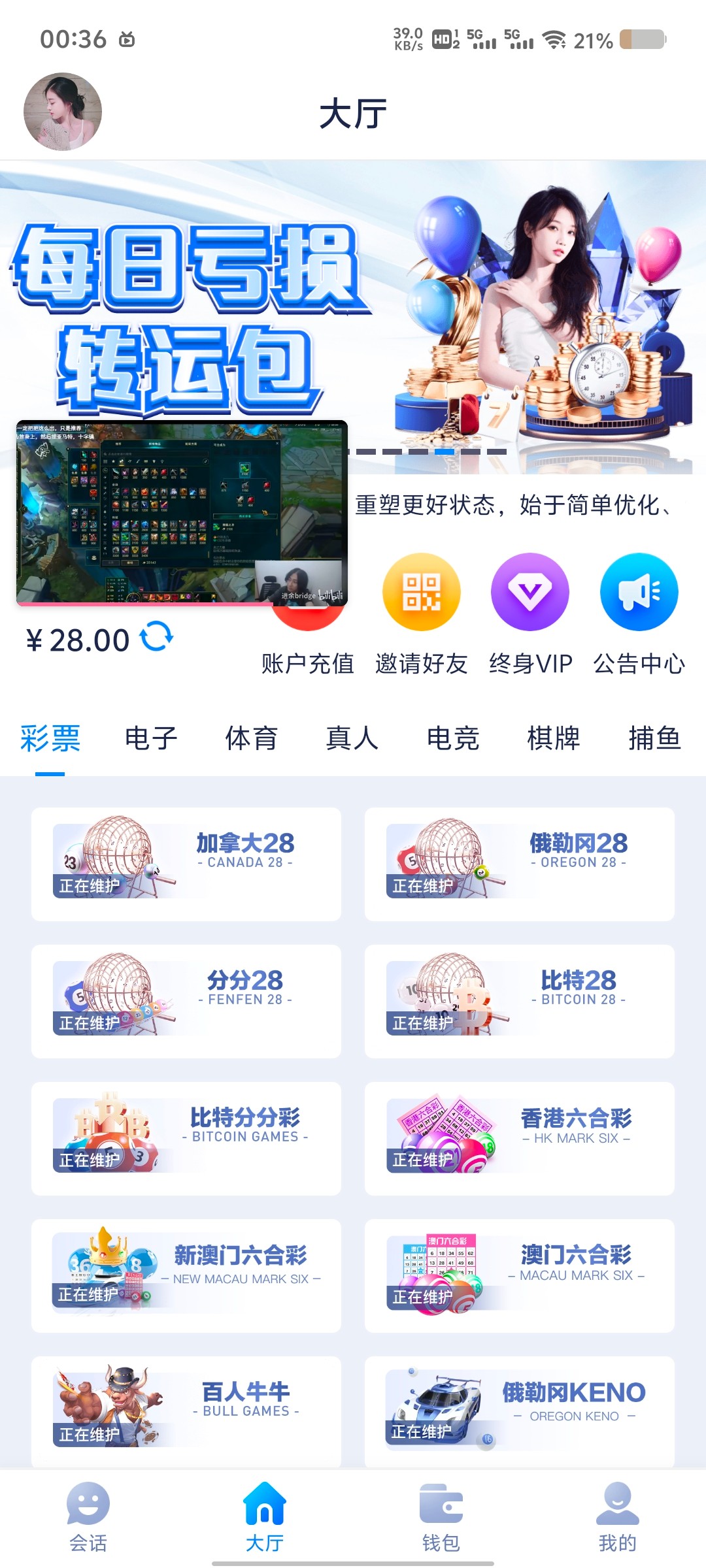The height and width of the screenshot is (1568, 706).
Task: Refresh the ¥28.00 balance
Action: click(x=157, y=637)
